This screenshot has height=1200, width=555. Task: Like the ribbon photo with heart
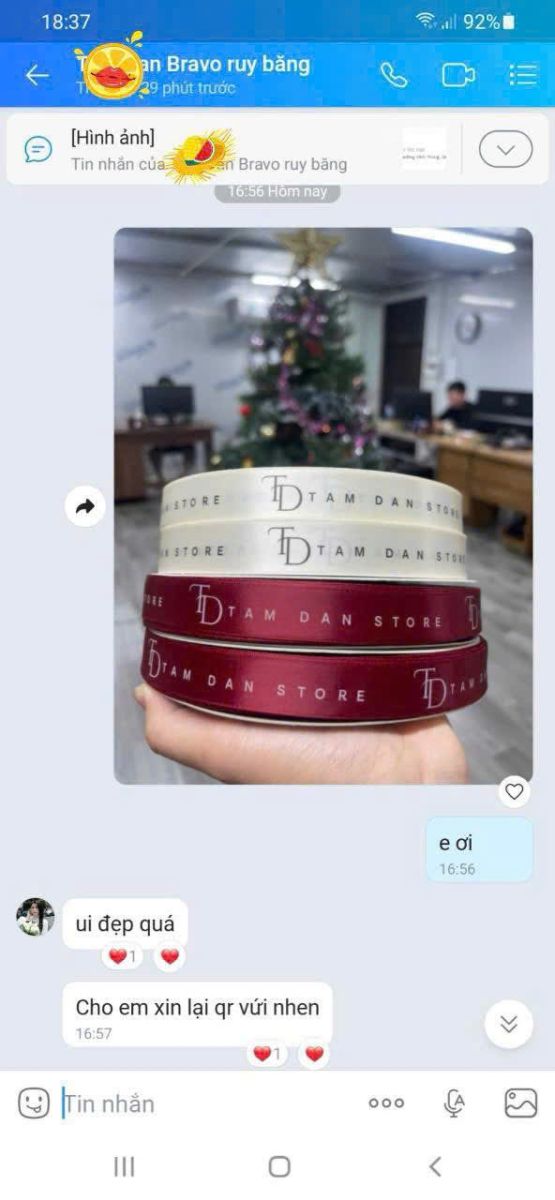[x=514, y=791]
